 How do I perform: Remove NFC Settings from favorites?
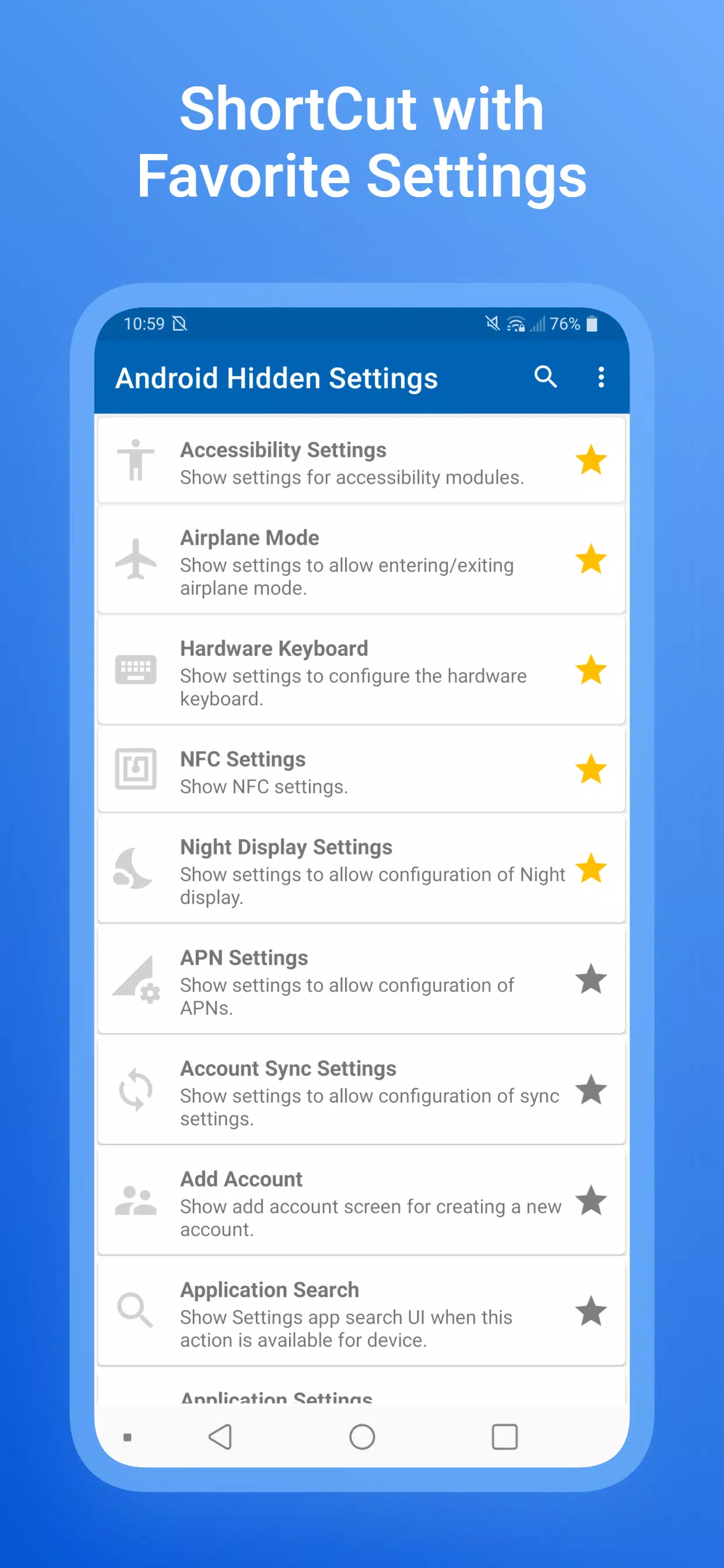click(591, 769)
